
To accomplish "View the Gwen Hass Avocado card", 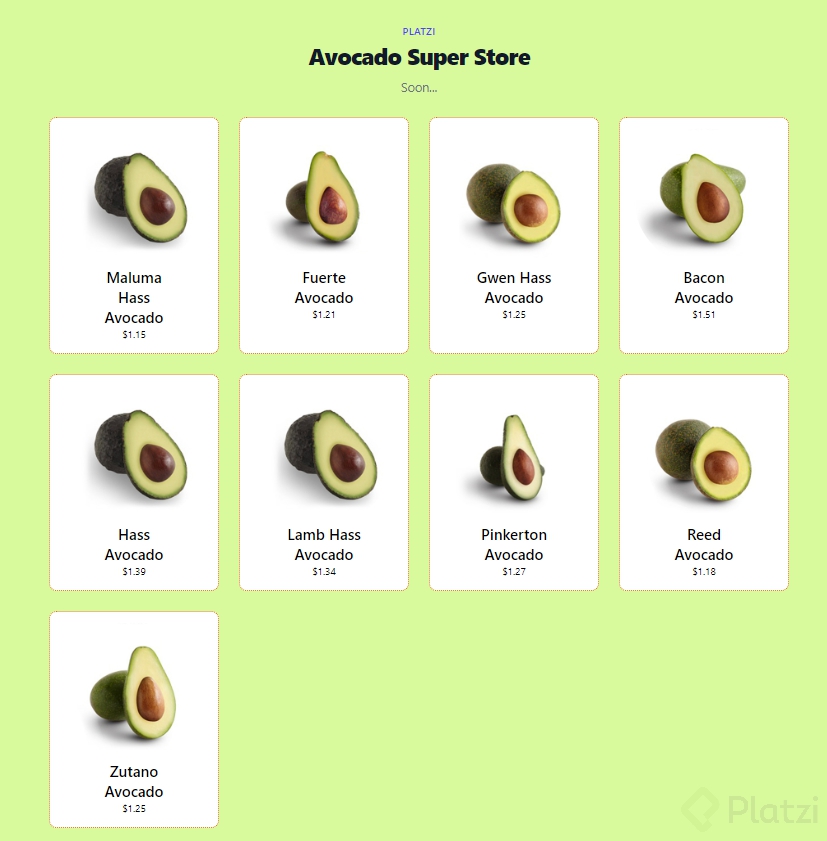I will click(514, 236).
